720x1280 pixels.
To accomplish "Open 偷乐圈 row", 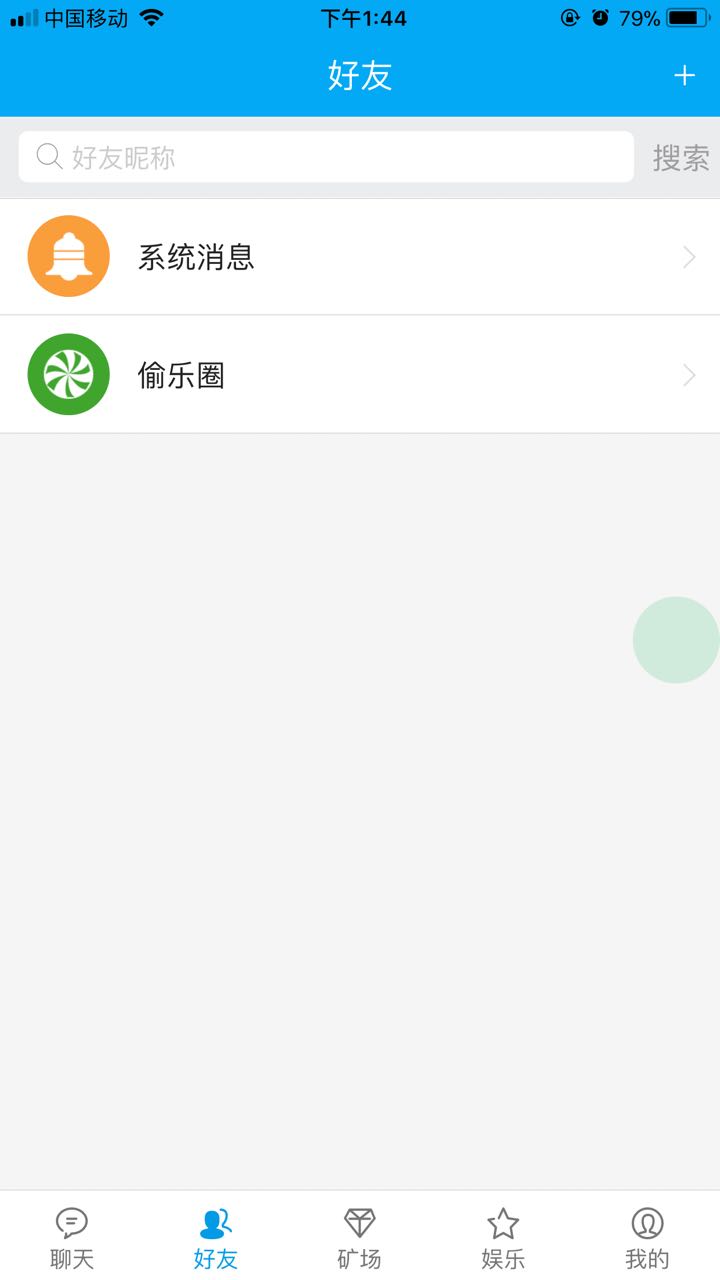I will [360, 375].
